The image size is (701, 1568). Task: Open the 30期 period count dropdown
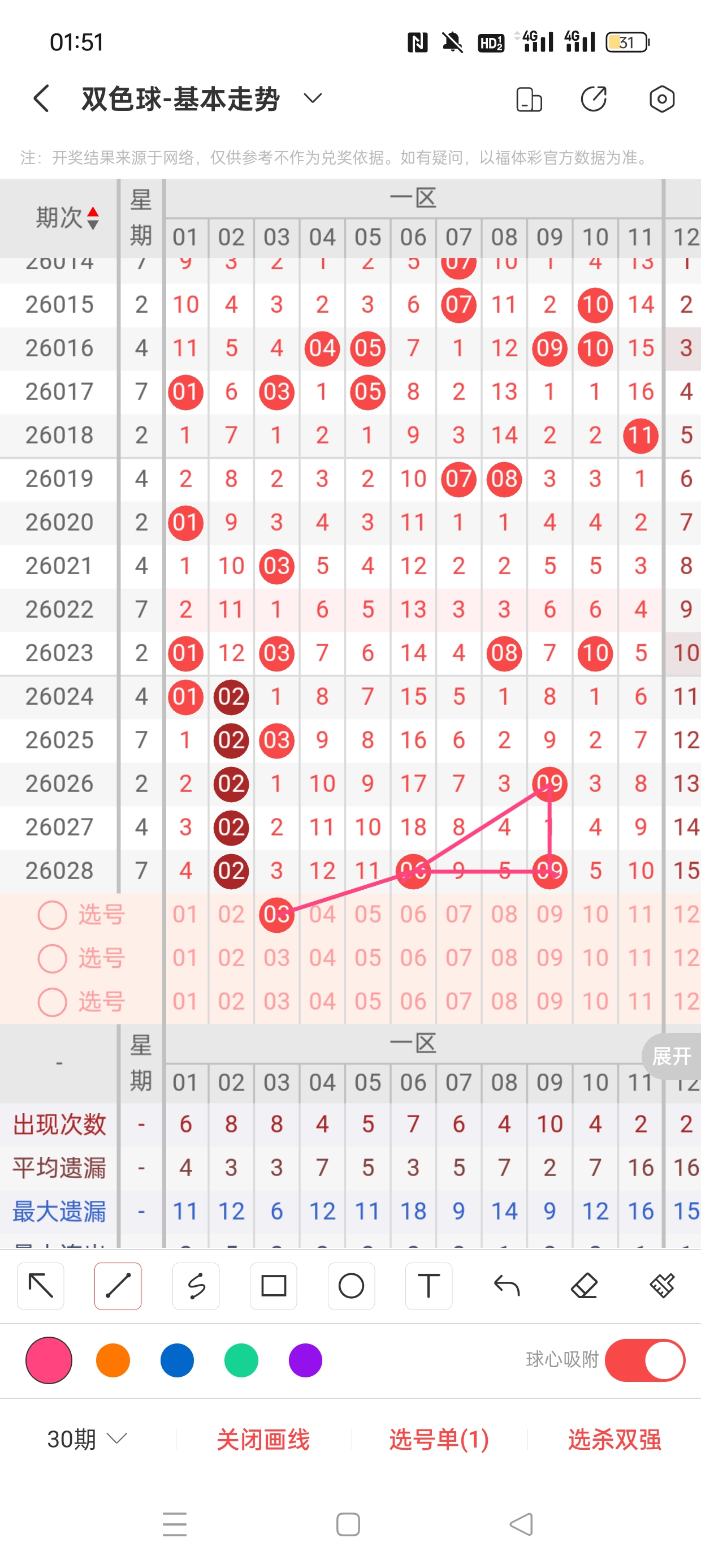87,1439
